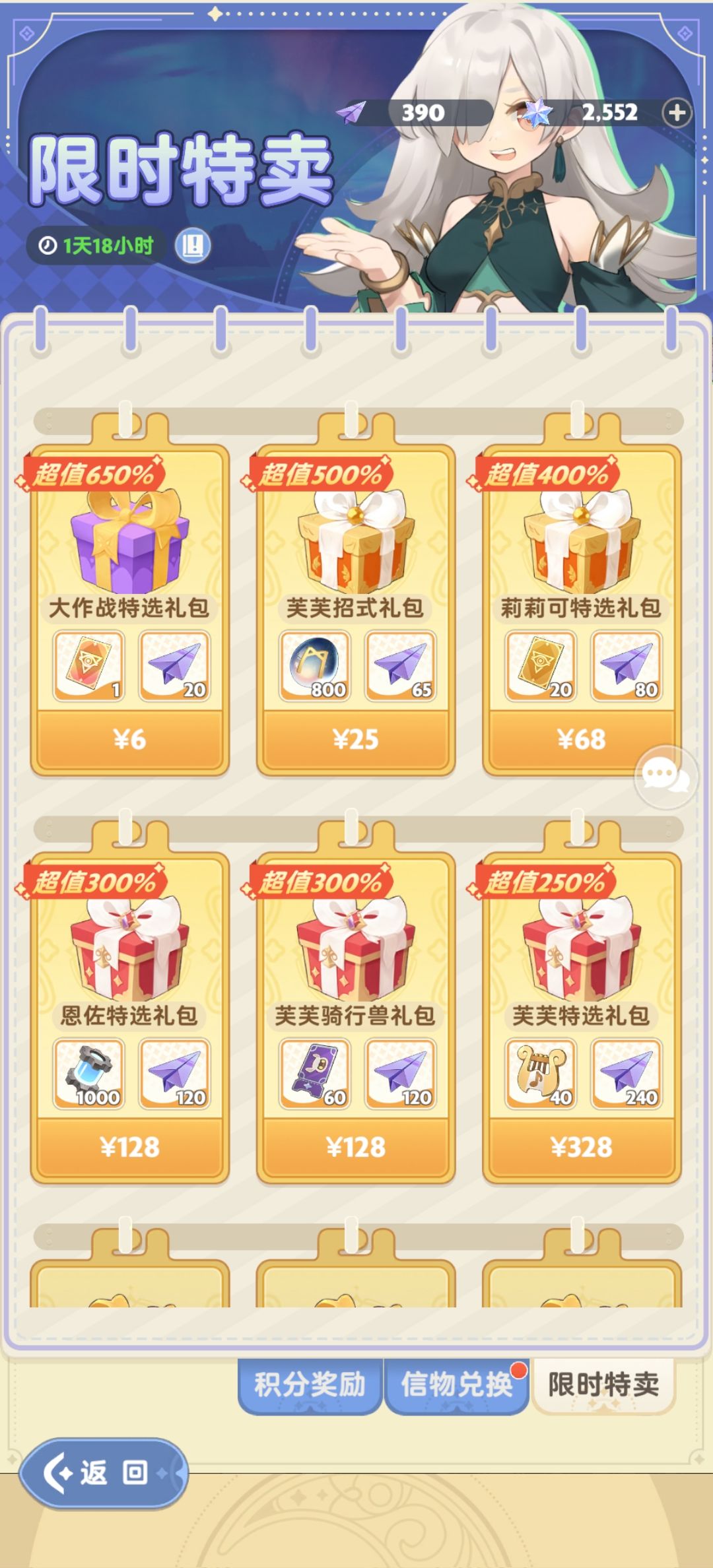Click the plus button to add currency

point(676,112)
